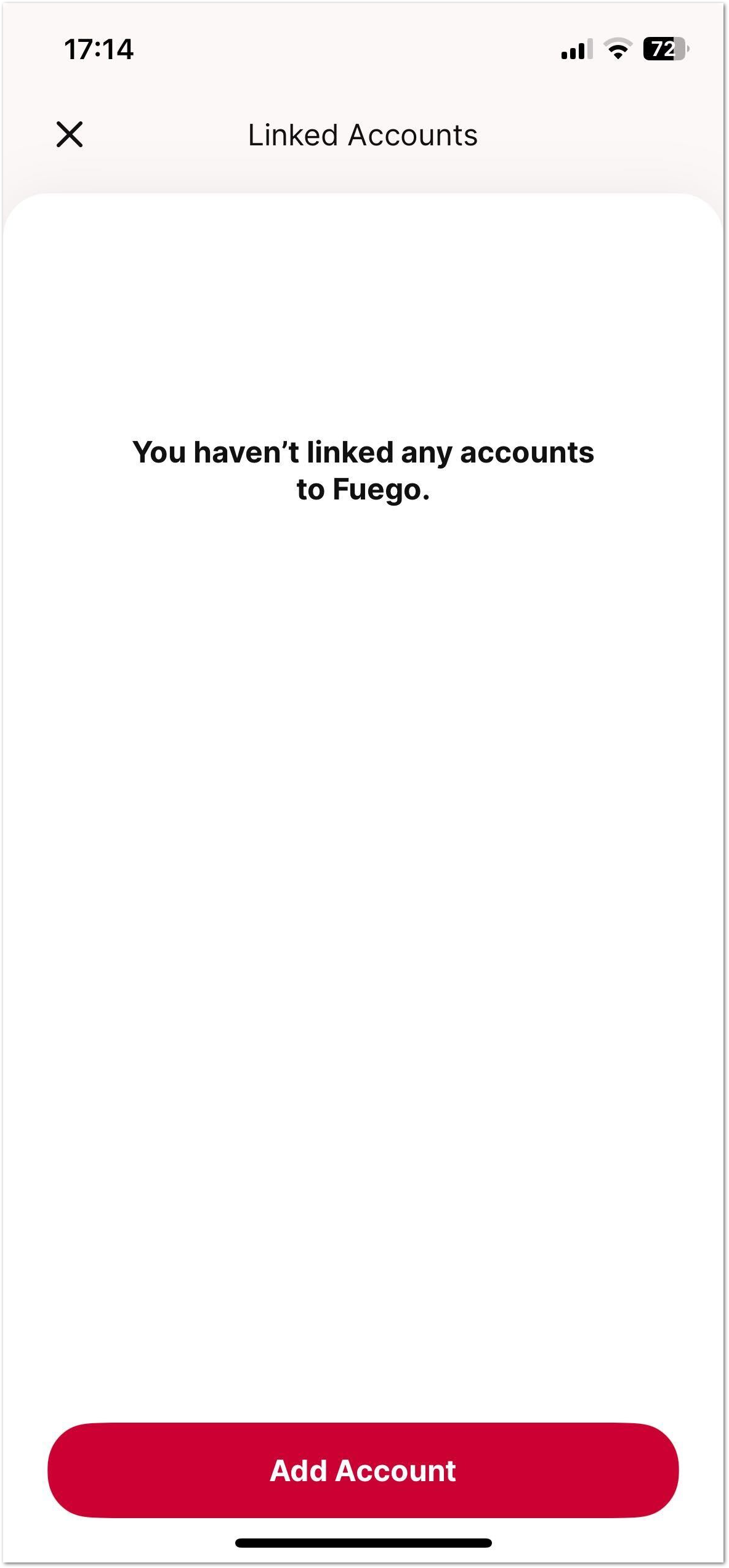Close the Linked Accounts screen
The image size is (729, 1568).
point(70,134)
